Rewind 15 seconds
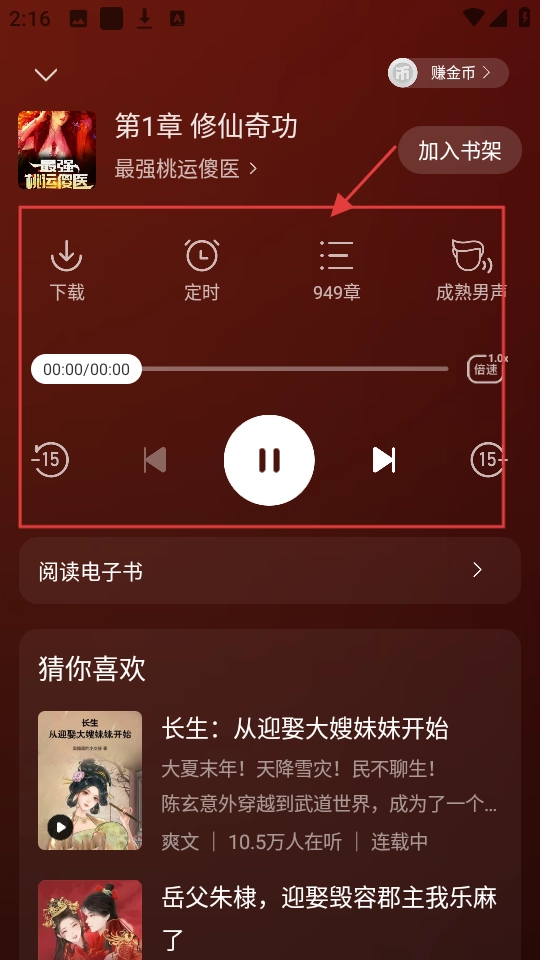Viewport: 540px width, 960px height. pos(50,460)
